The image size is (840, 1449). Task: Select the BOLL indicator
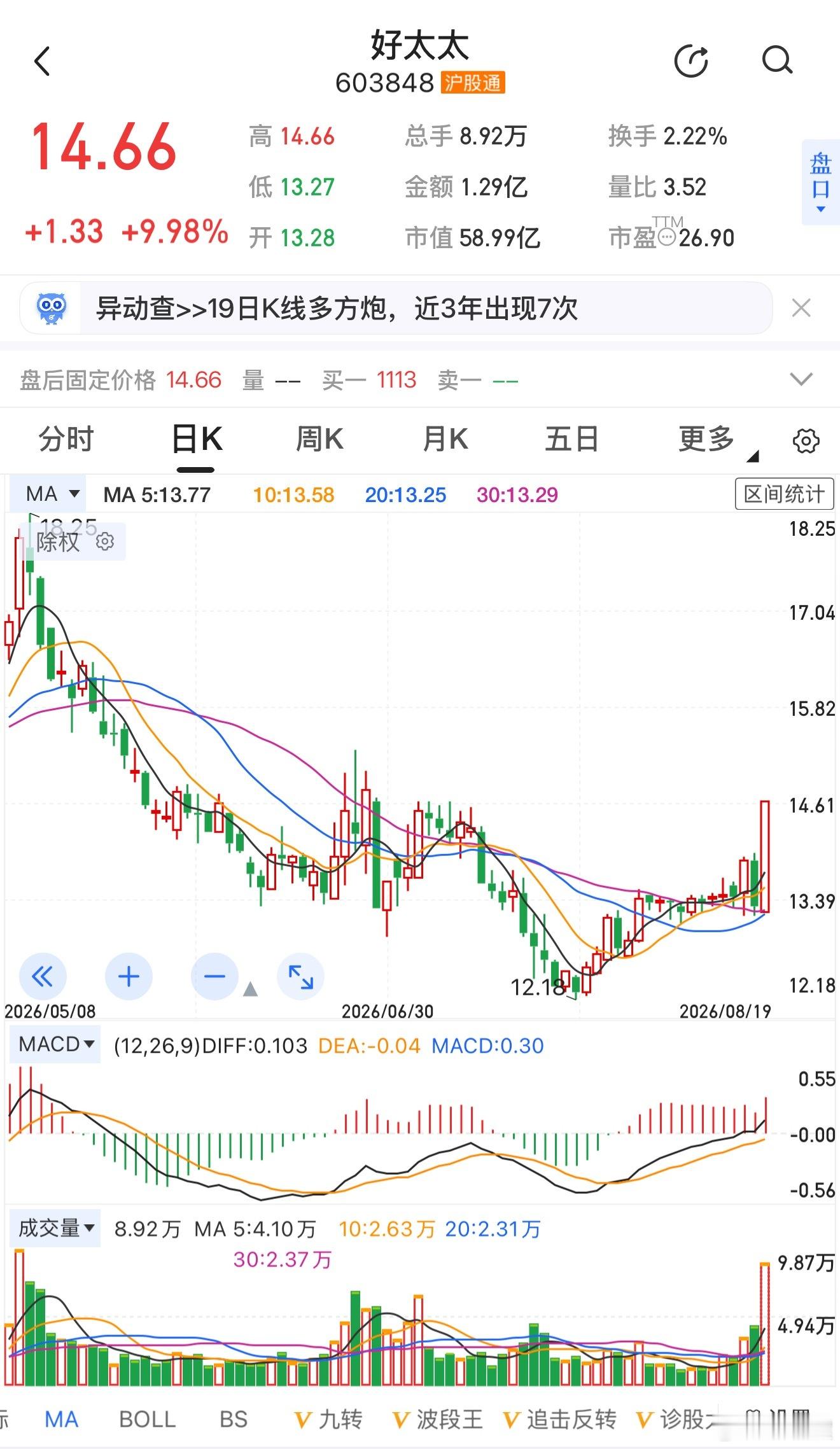(x=147, y=1420)
